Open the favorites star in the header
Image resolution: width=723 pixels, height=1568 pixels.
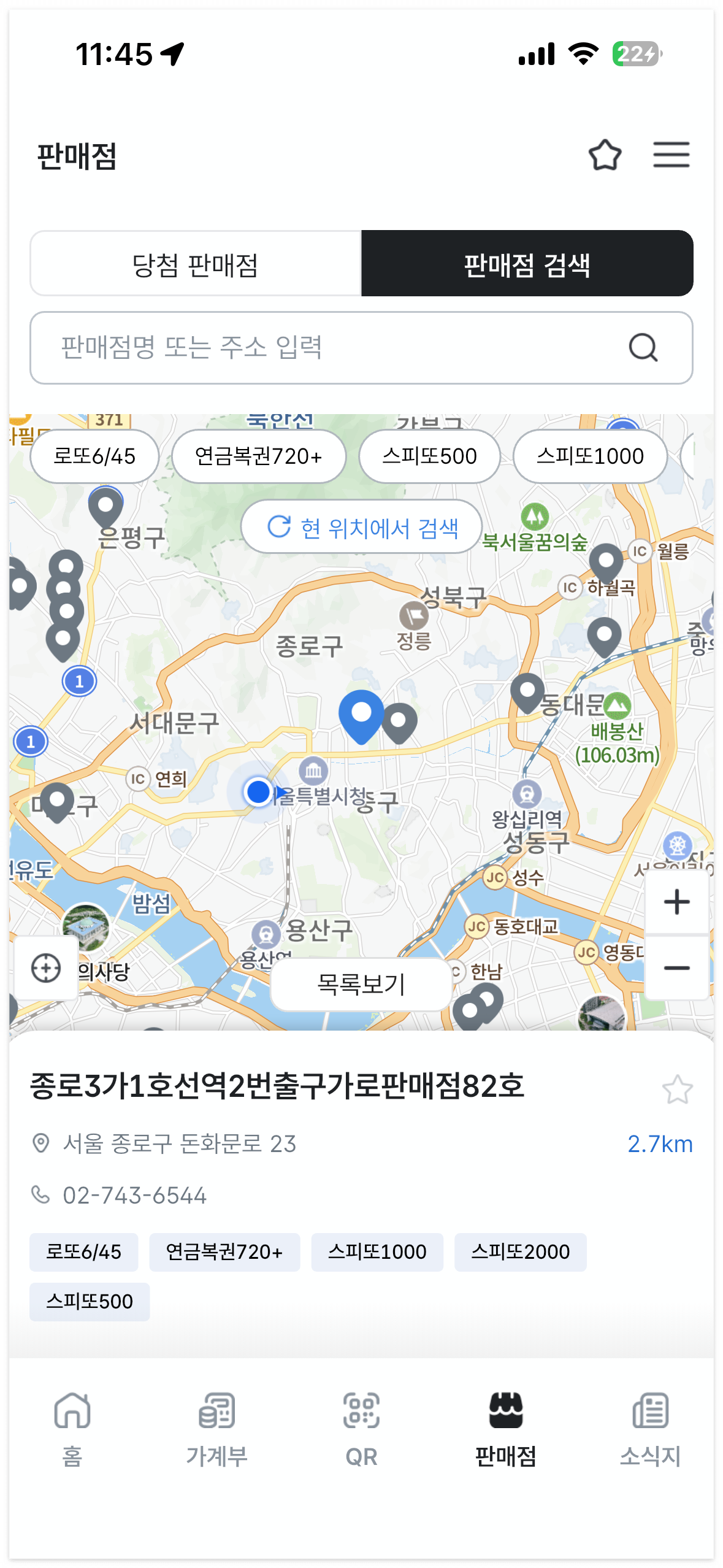coord(605,155)
